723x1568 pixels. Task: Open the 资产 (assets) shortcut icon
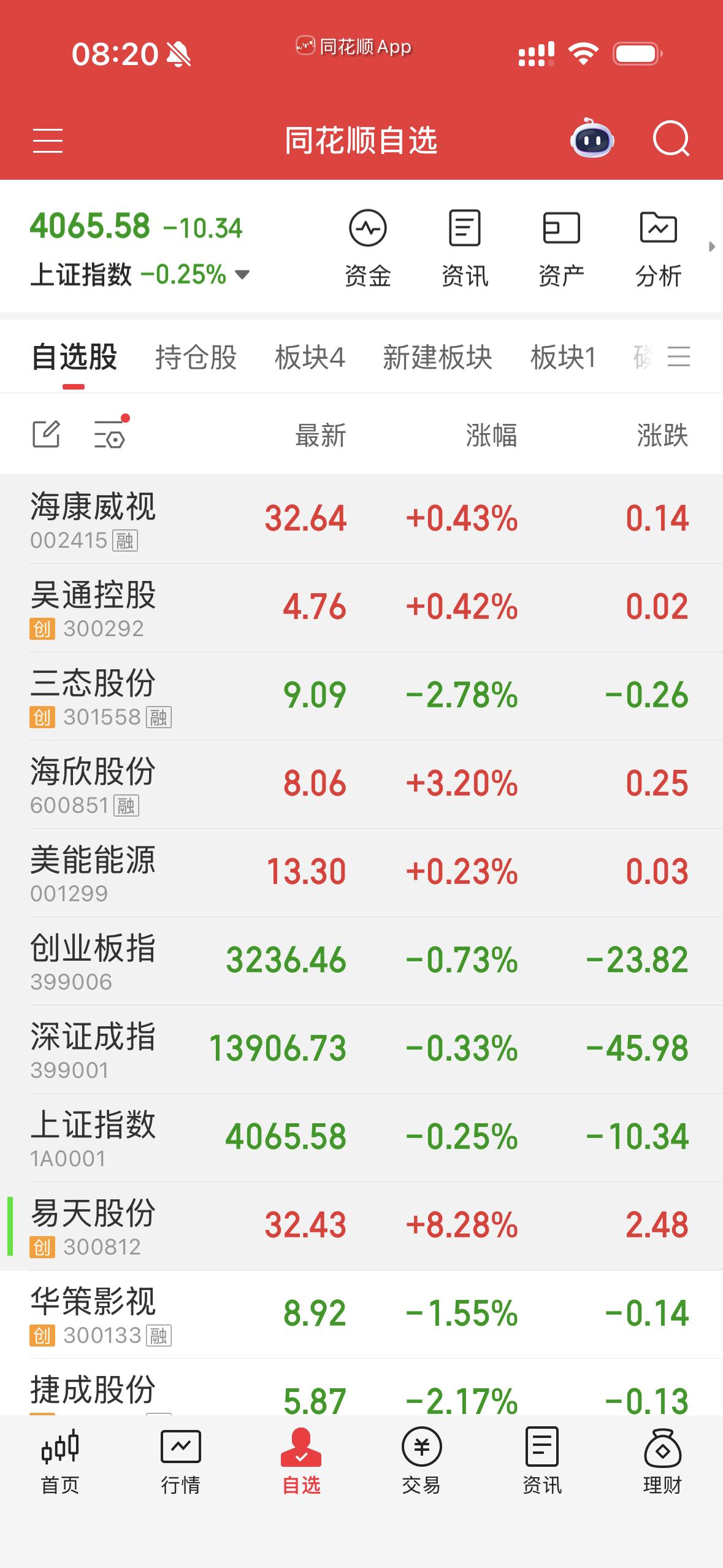pos(561,245)
